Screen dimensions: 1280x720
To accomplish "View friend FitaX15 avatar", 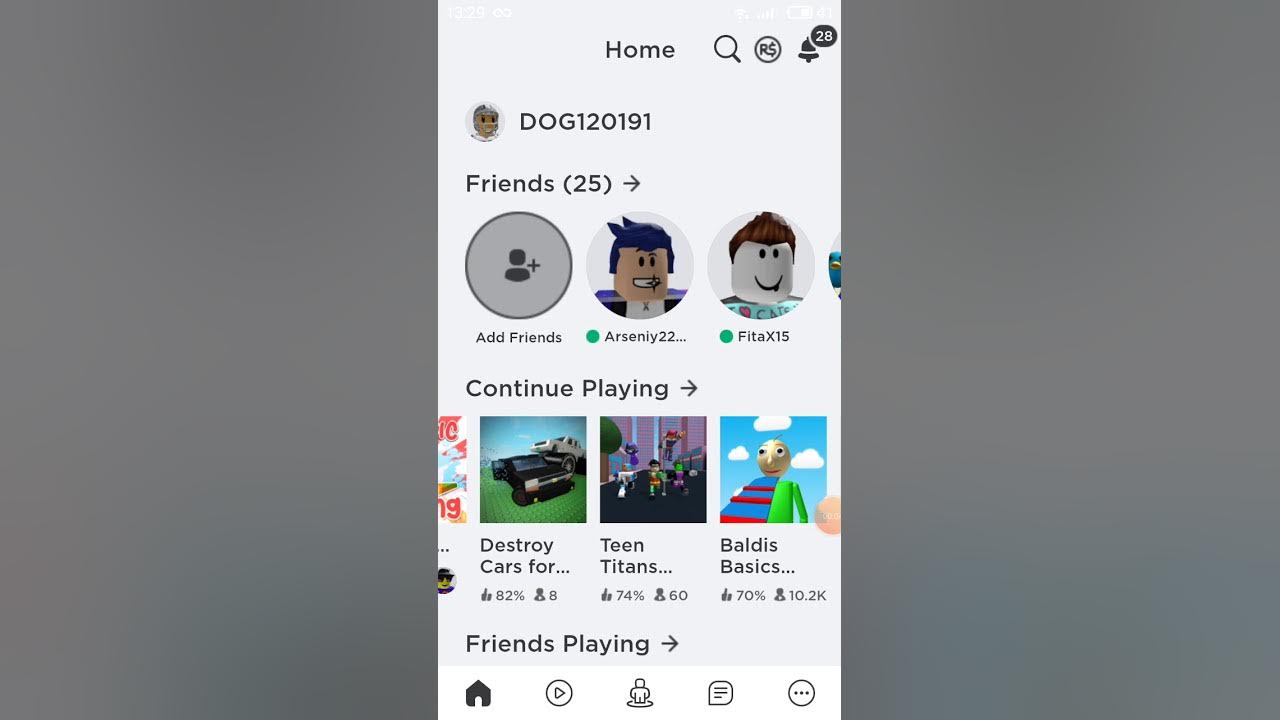I will (x=760, y=266).
